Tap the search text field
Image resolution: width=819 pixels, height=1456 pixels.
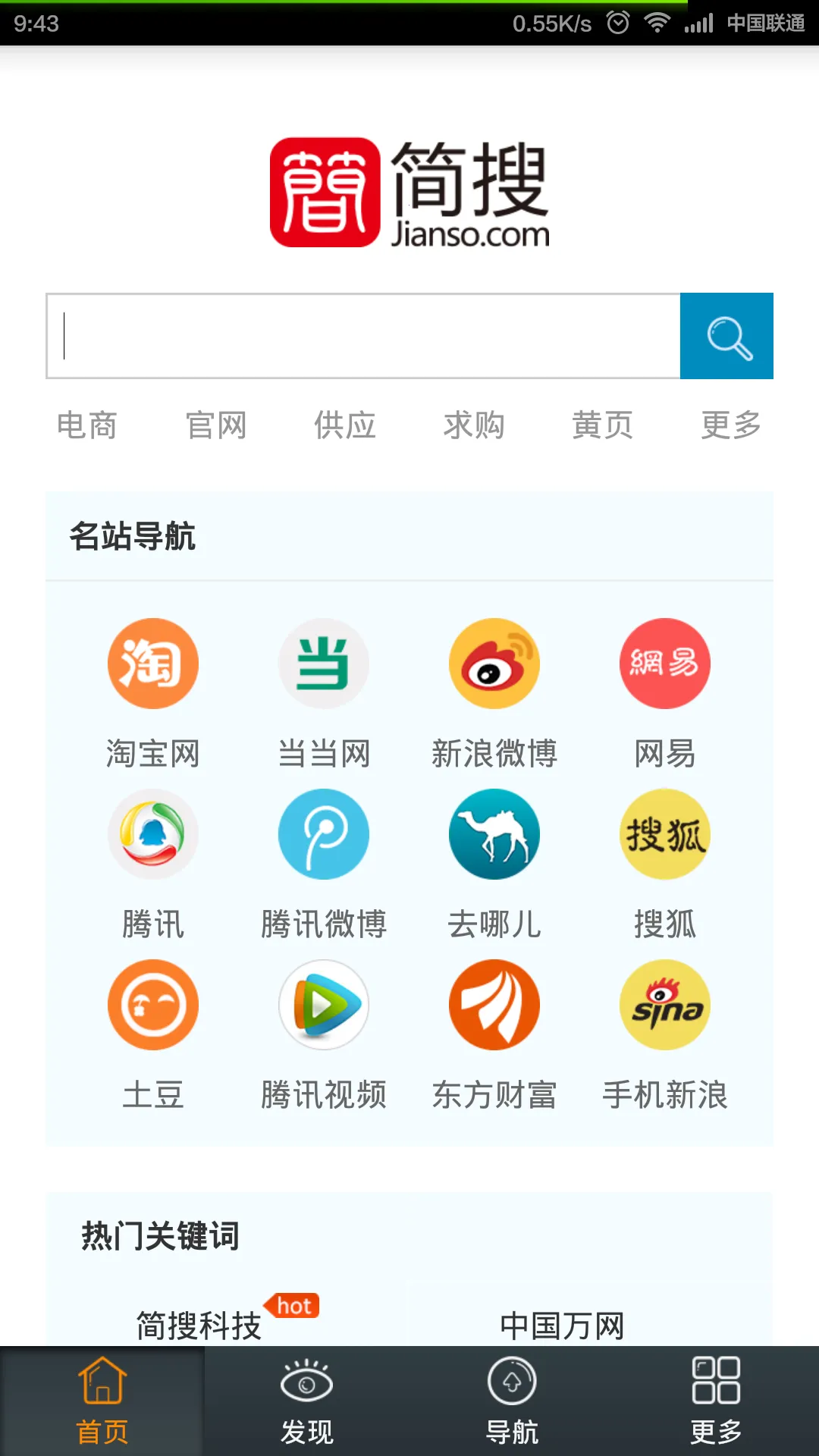[x=362, y=336]
